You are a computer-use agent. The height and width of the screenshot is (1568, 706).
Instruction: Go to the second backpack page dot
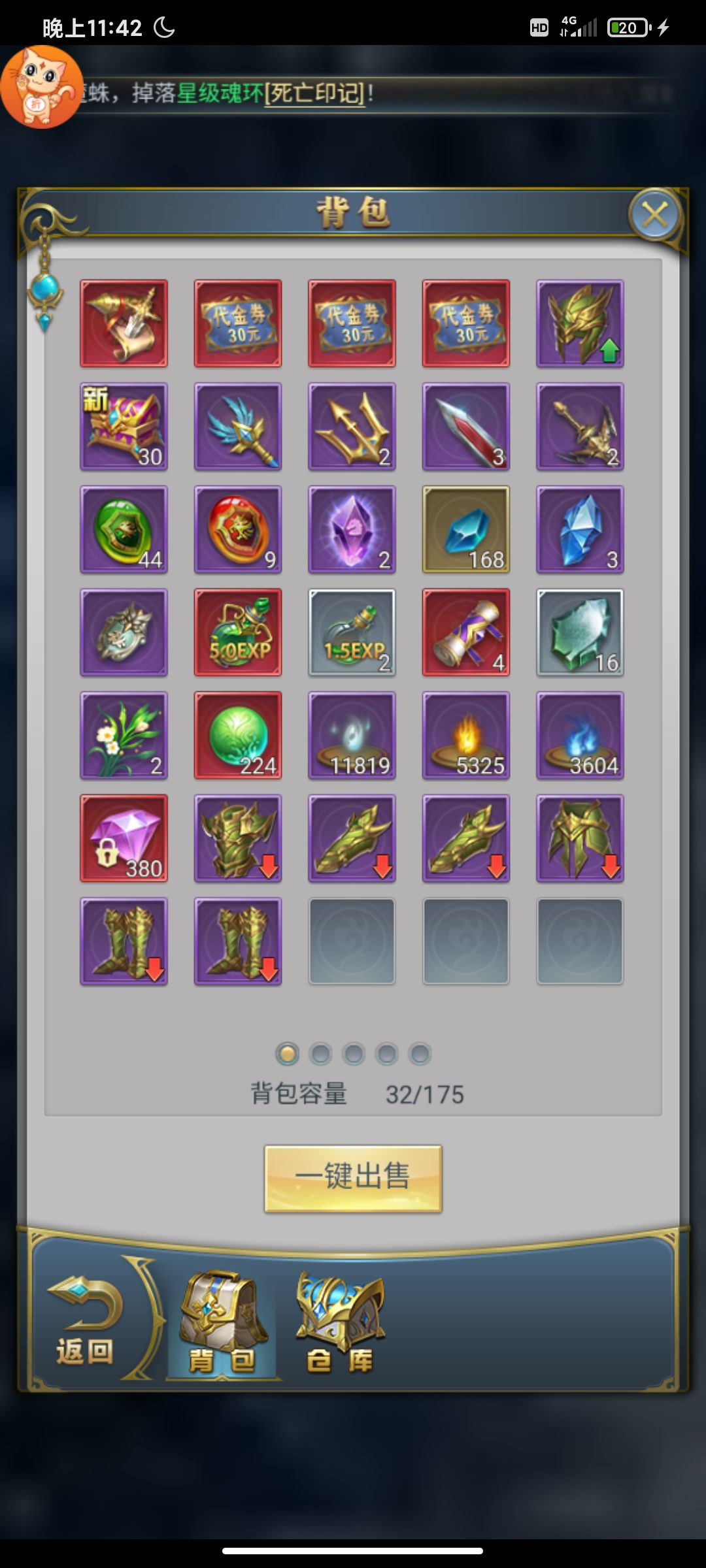pyautogui.click(x=320, y=1053)
